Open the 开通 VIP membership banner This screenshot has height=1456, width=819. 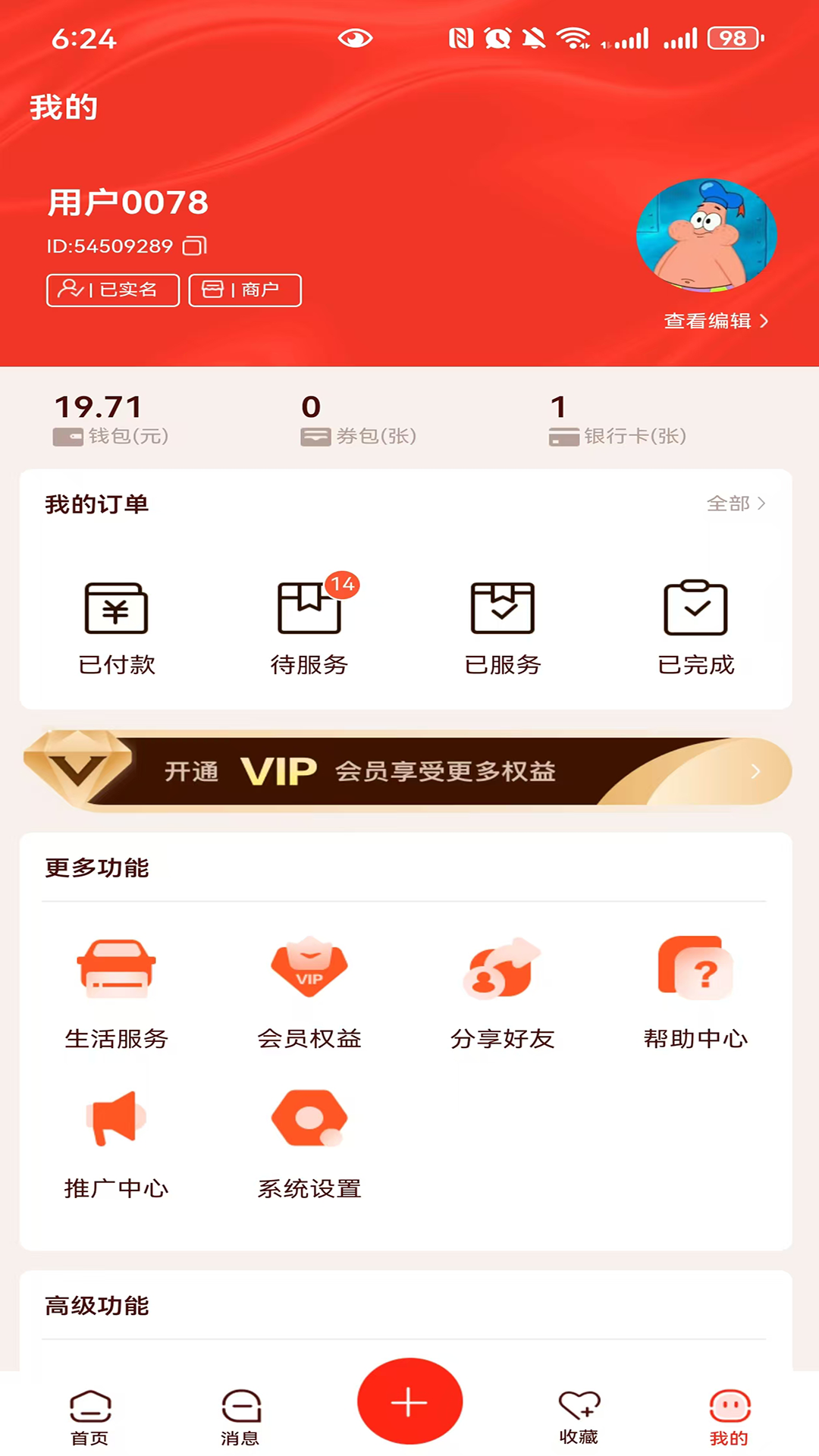409,770
